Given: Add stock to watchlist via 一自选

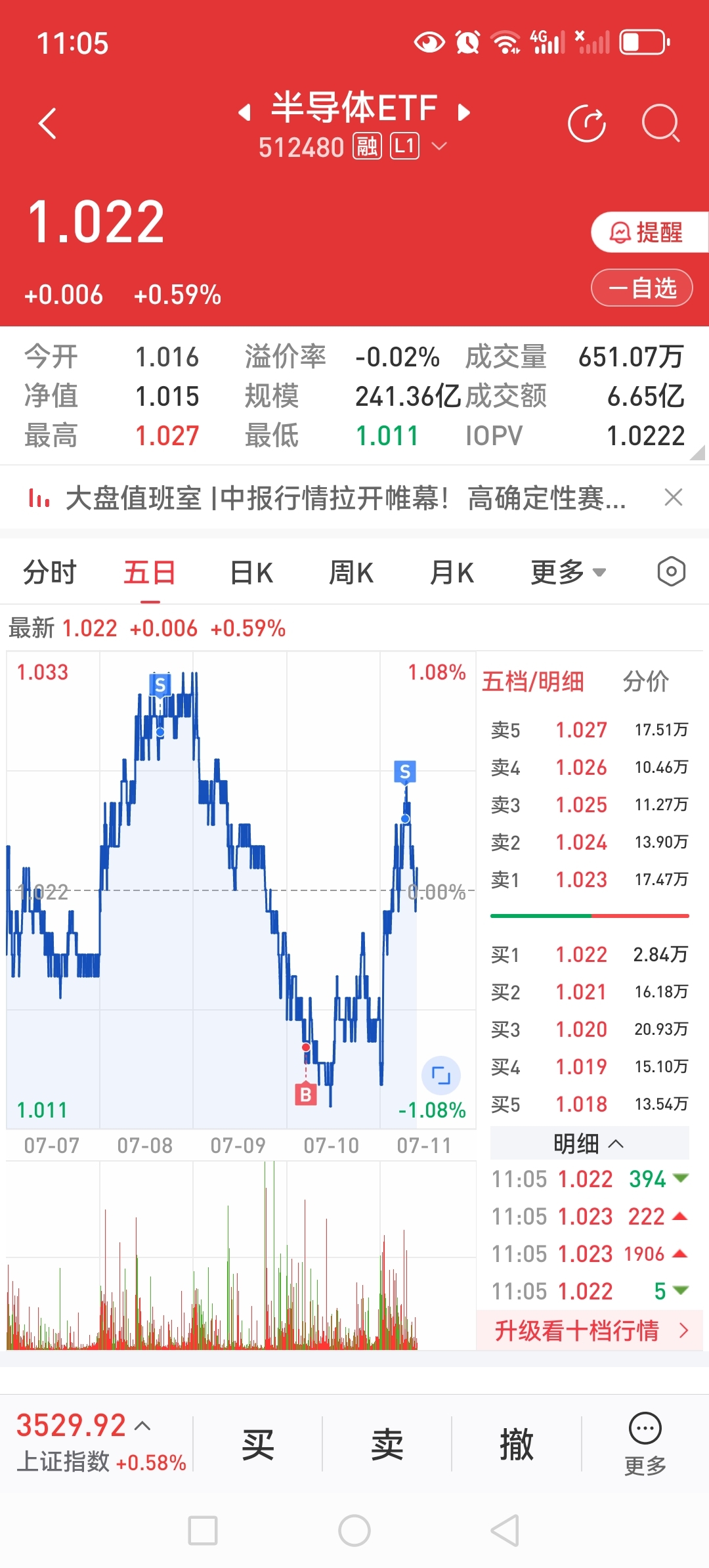Looking at the screenshot, I should [641, 288].
